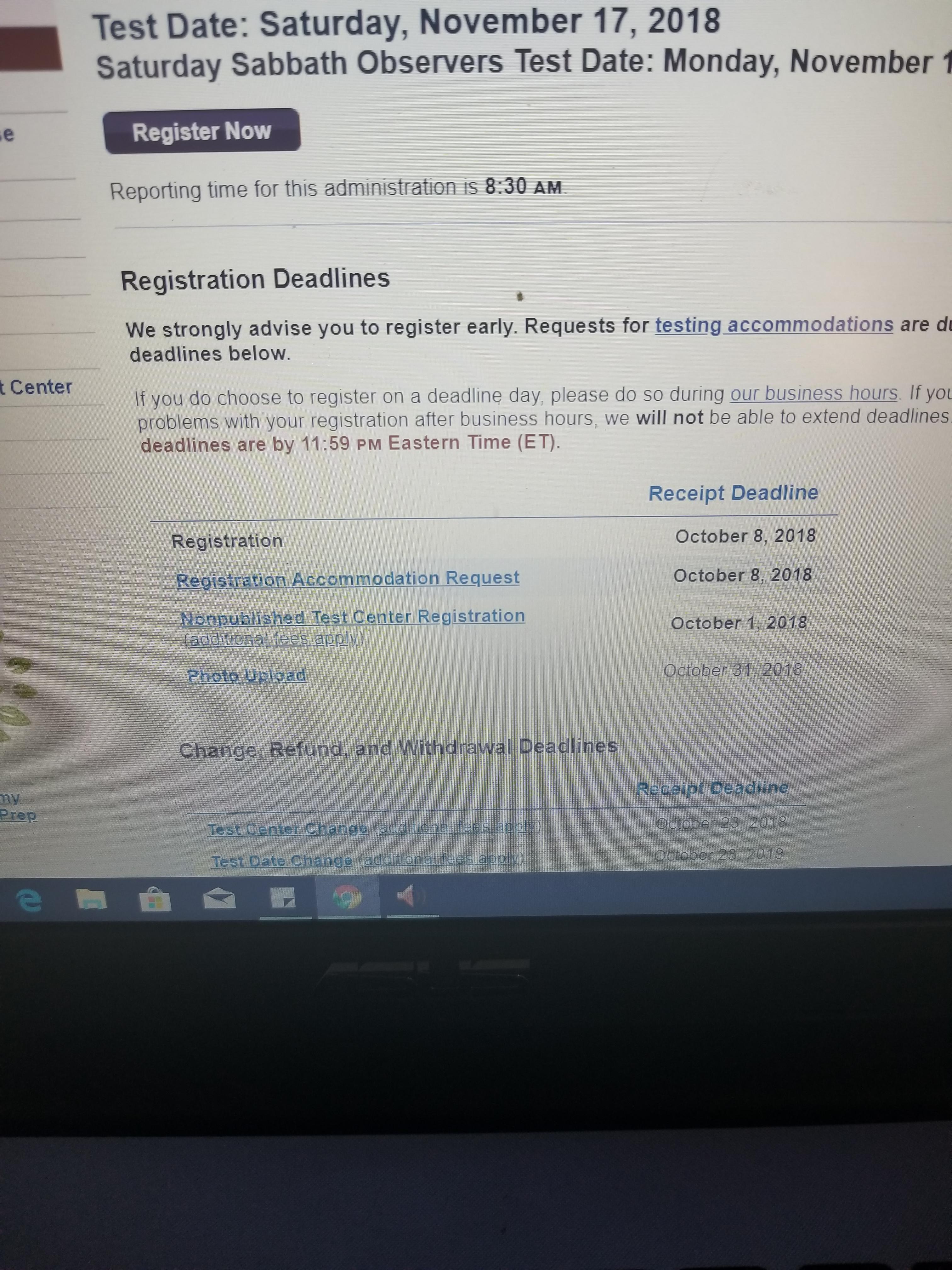Switch to Chrome in the taskbar
The image size is (952, 1270).
(348, 898)
